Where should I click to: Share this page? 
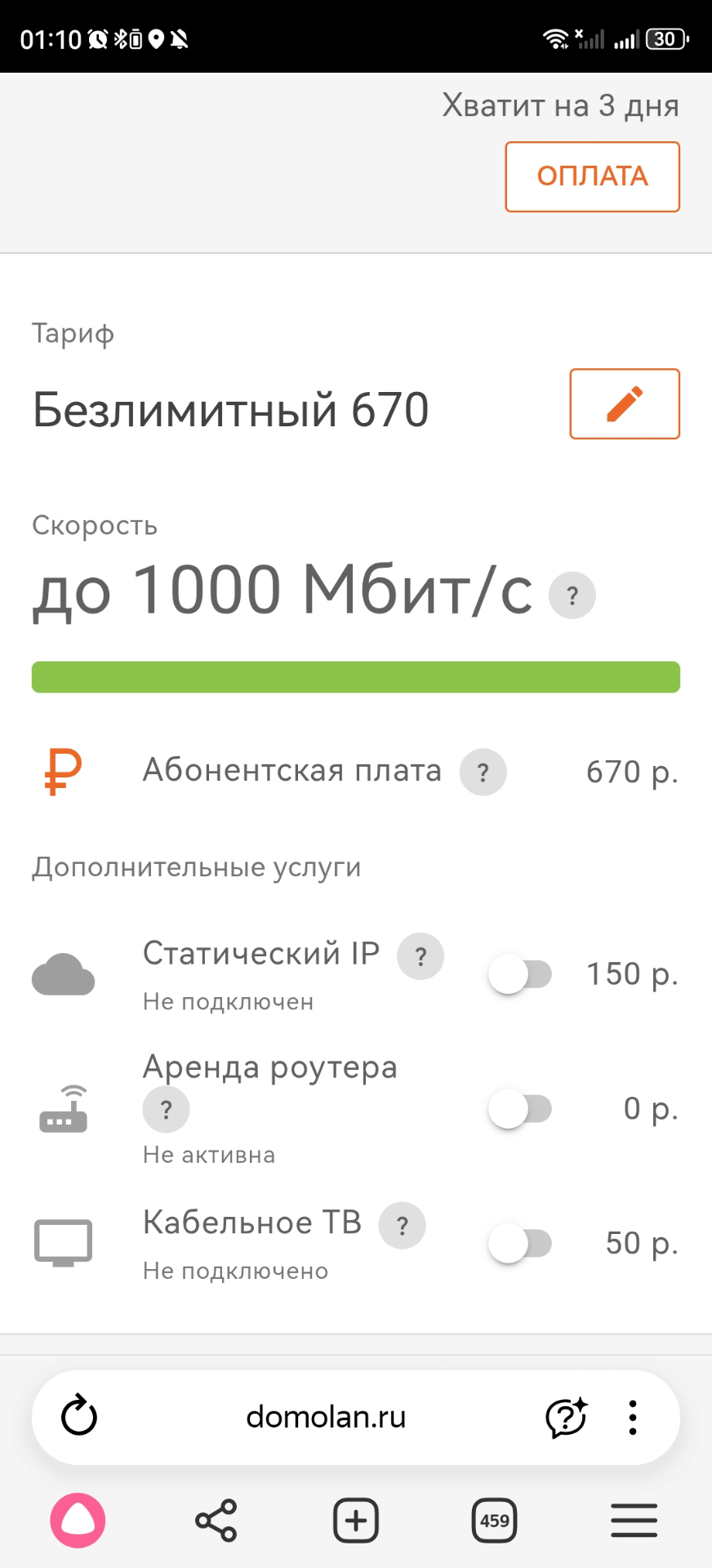coord(216,1521)
